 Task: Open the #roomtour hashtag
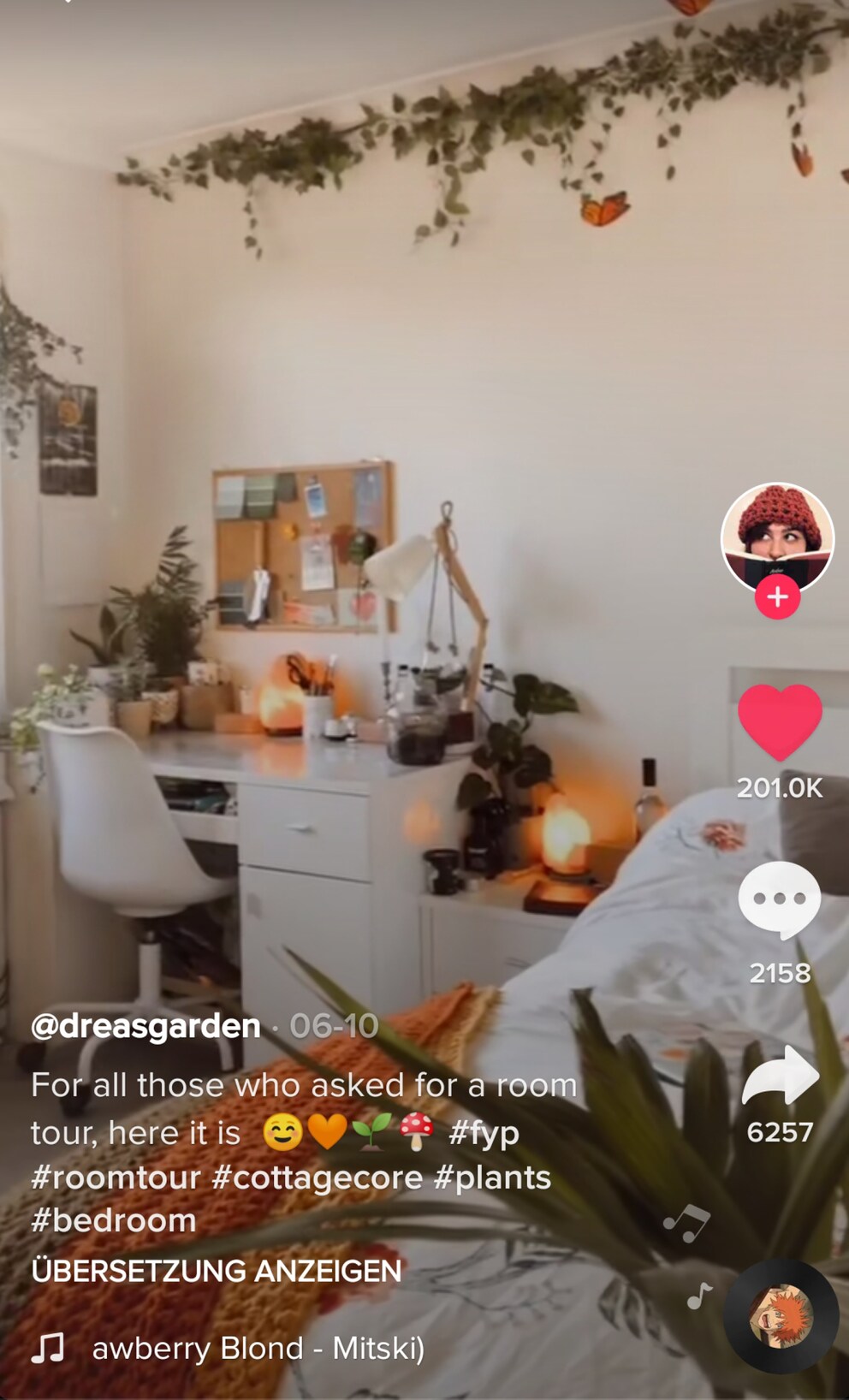[116, 1178]
